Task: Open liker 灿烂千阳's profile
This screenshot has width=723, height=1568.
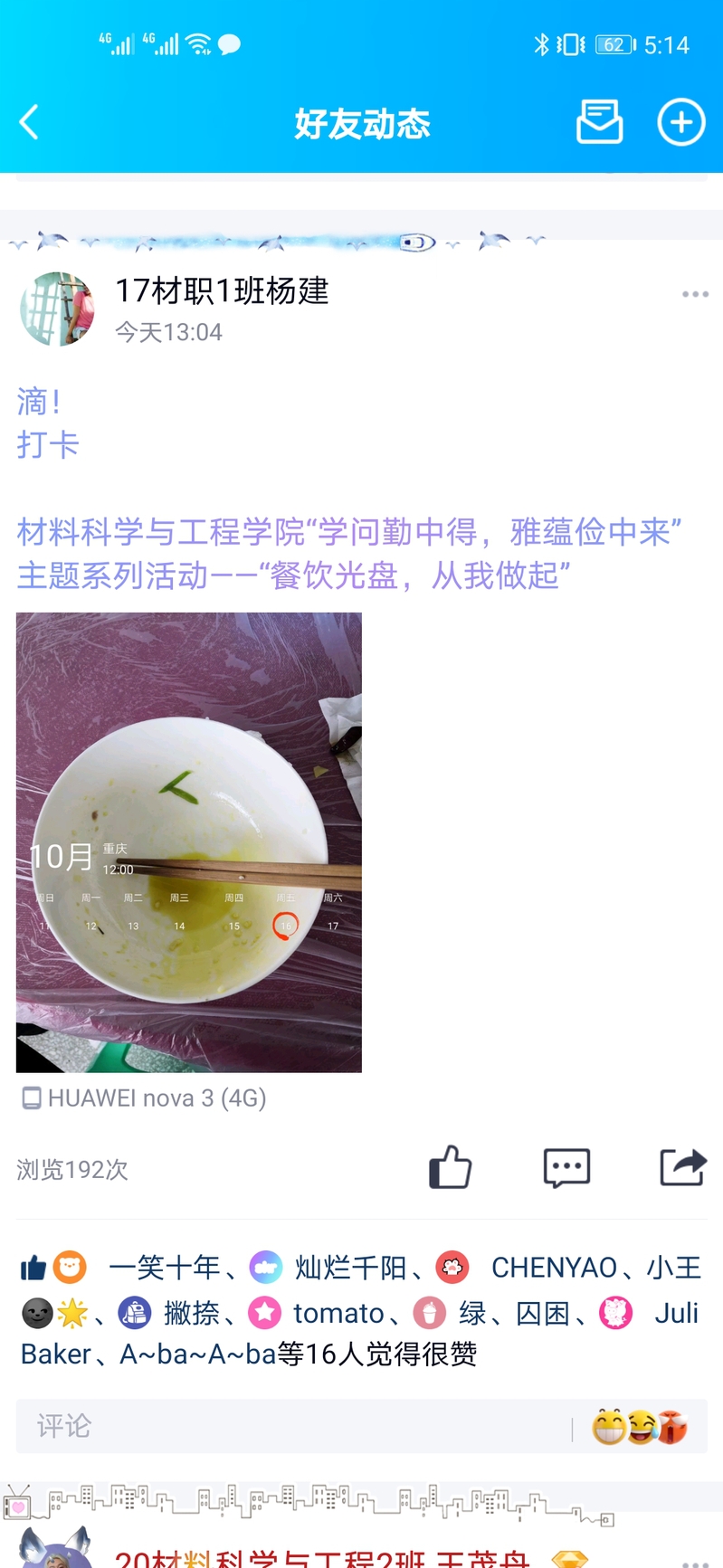Action: coord(349,1268)
